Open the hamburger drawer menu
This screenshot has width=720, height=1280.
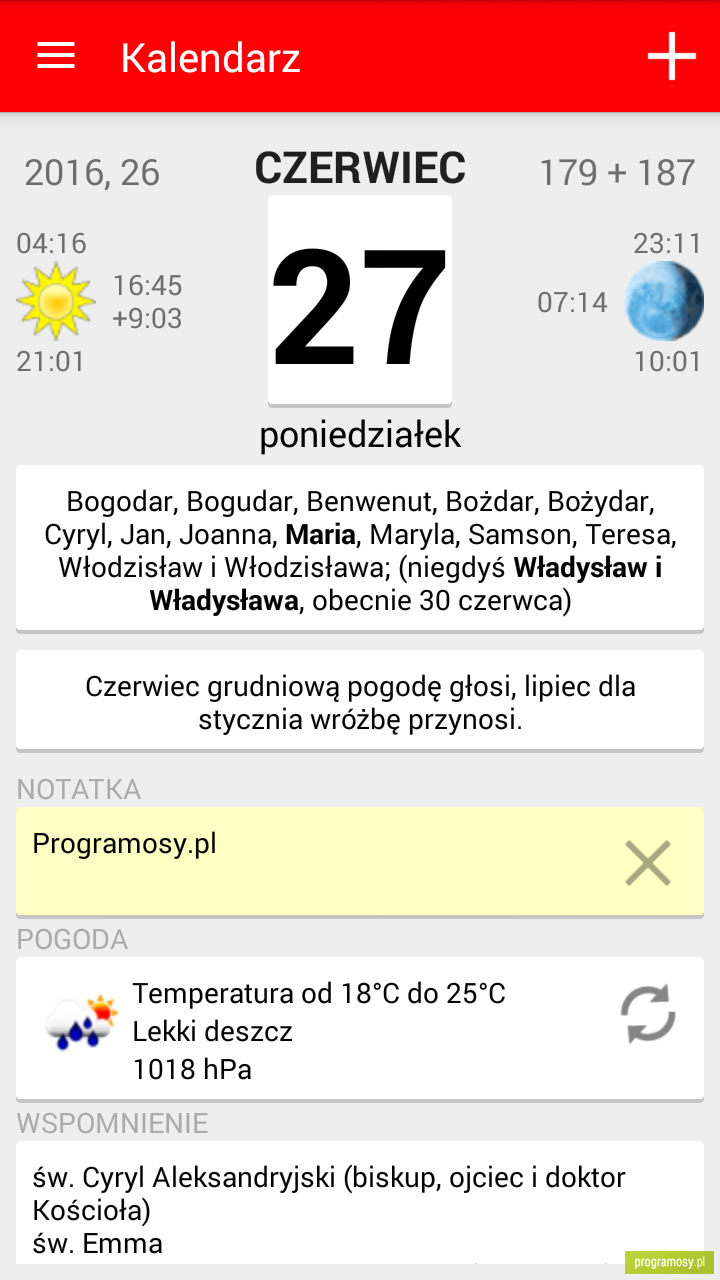(x=56, y=57)
